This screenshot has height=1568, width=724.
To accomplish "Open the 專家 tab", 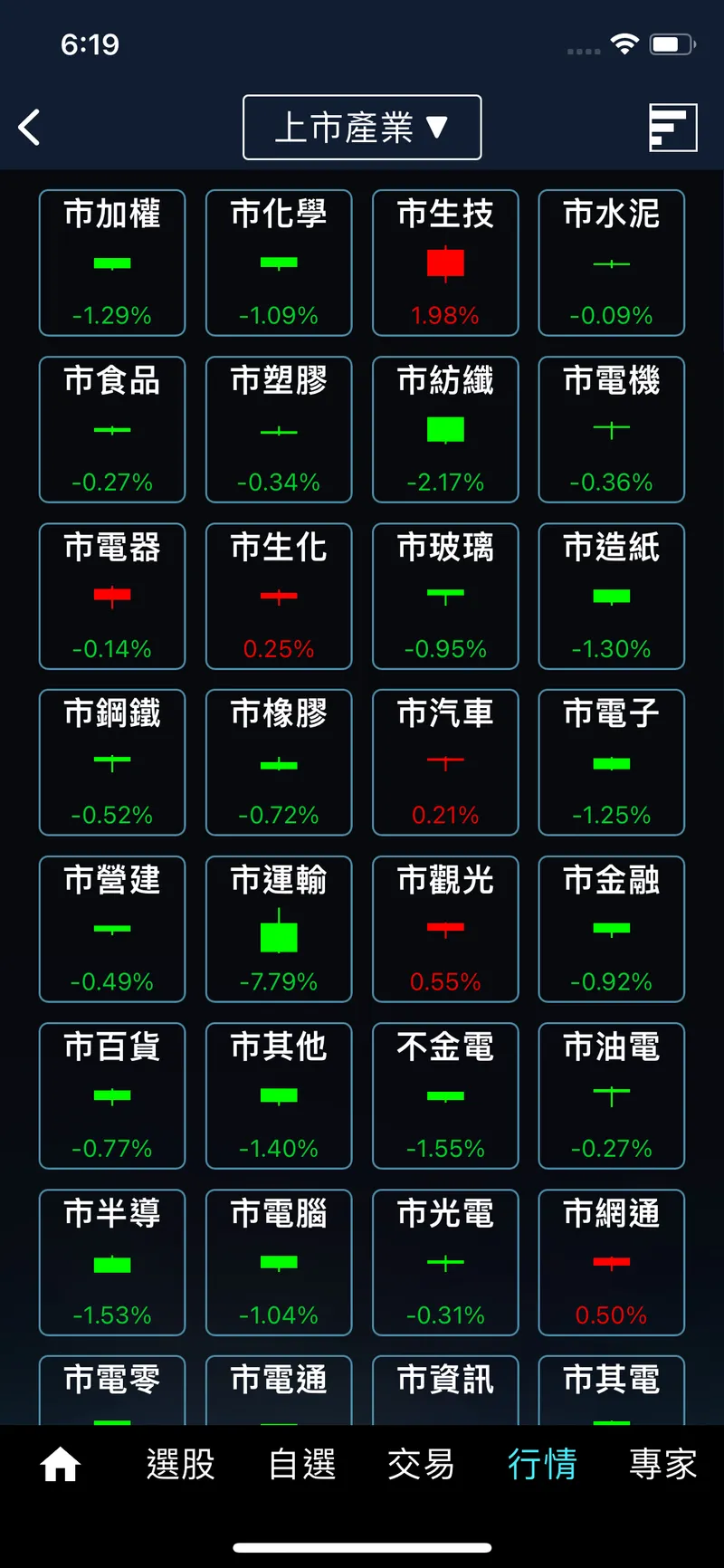I will point(662,1464).
